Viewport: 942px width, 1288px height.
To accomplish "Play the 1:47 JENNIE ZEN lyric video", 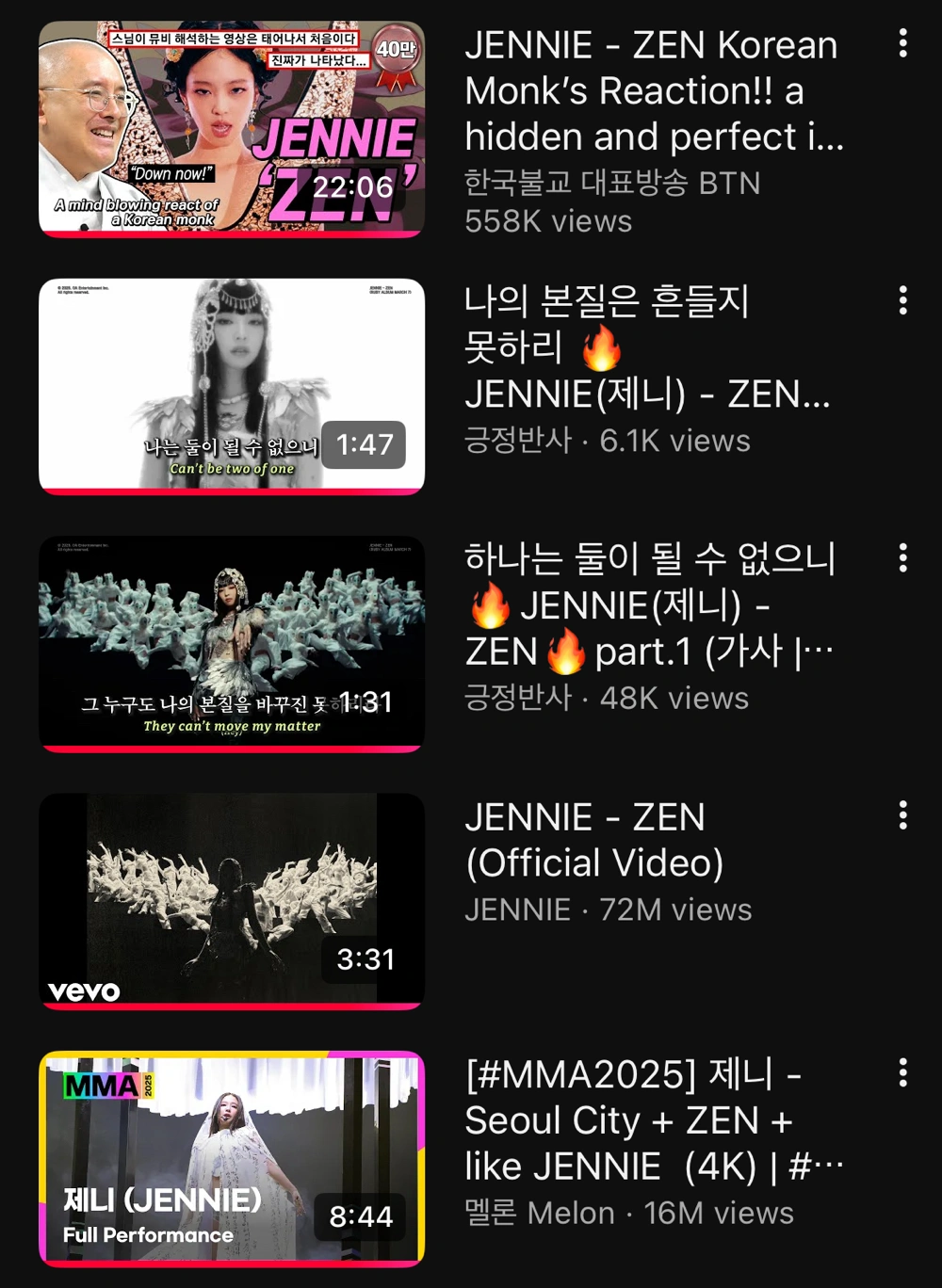I will (231, 386).
